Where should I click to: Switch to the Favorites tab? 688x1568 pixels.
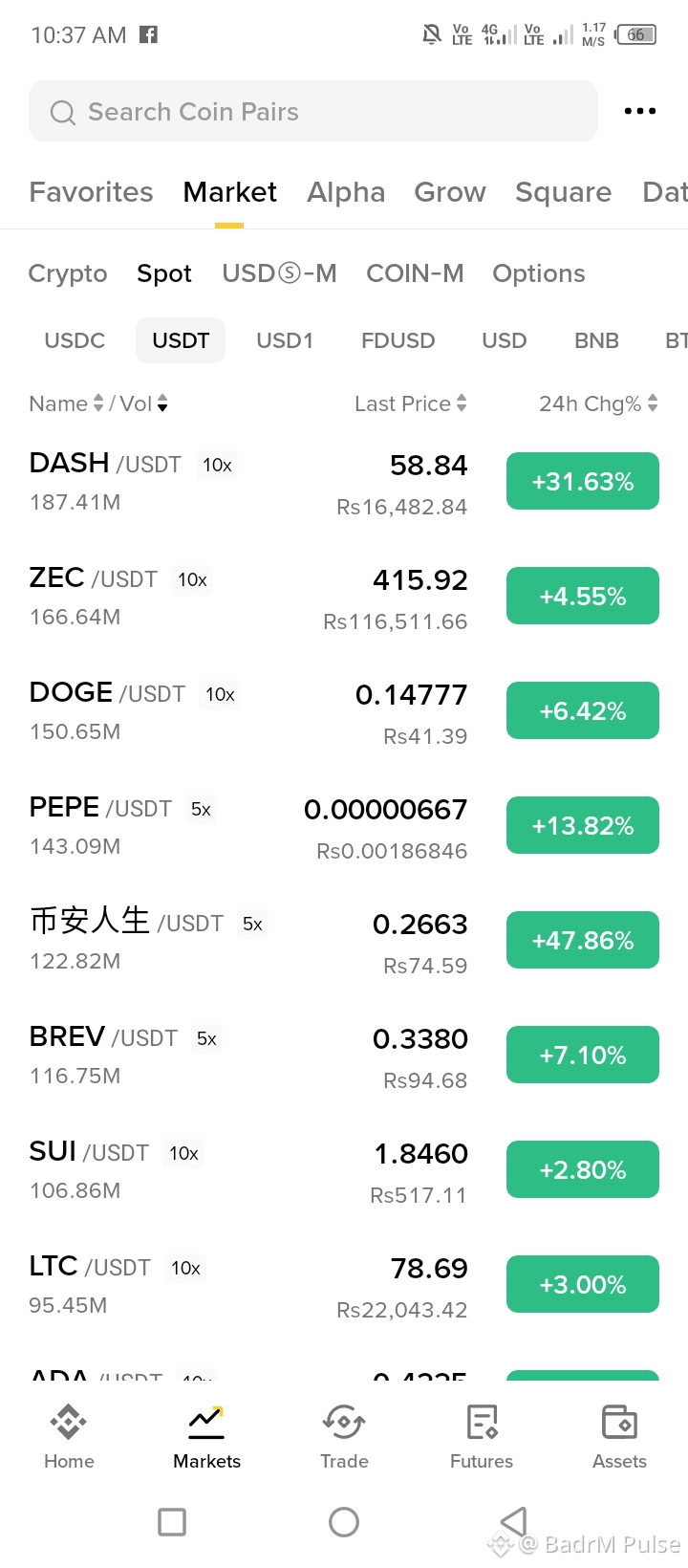pos(91,192)
